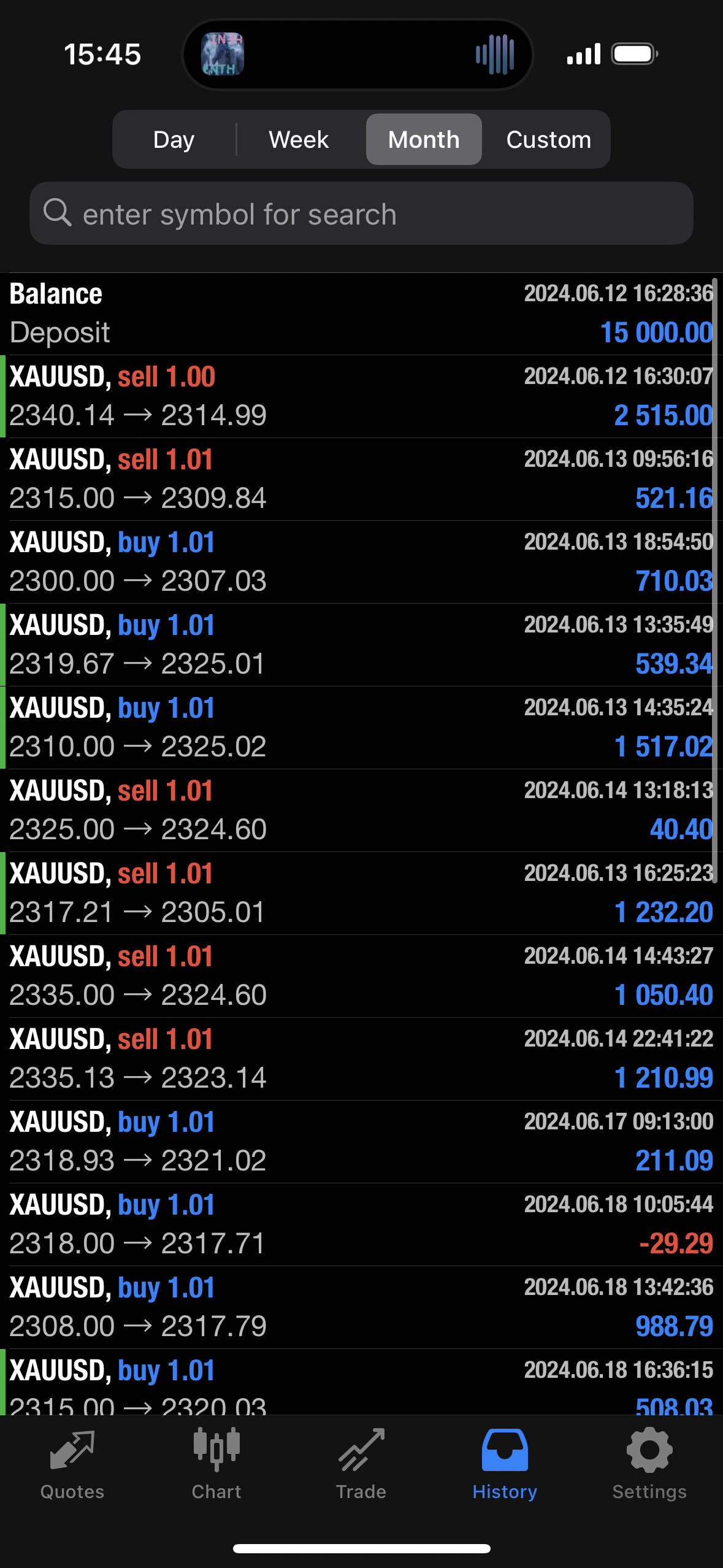
Task: Open the Settings tab
Action: [x=649, y=1464]
